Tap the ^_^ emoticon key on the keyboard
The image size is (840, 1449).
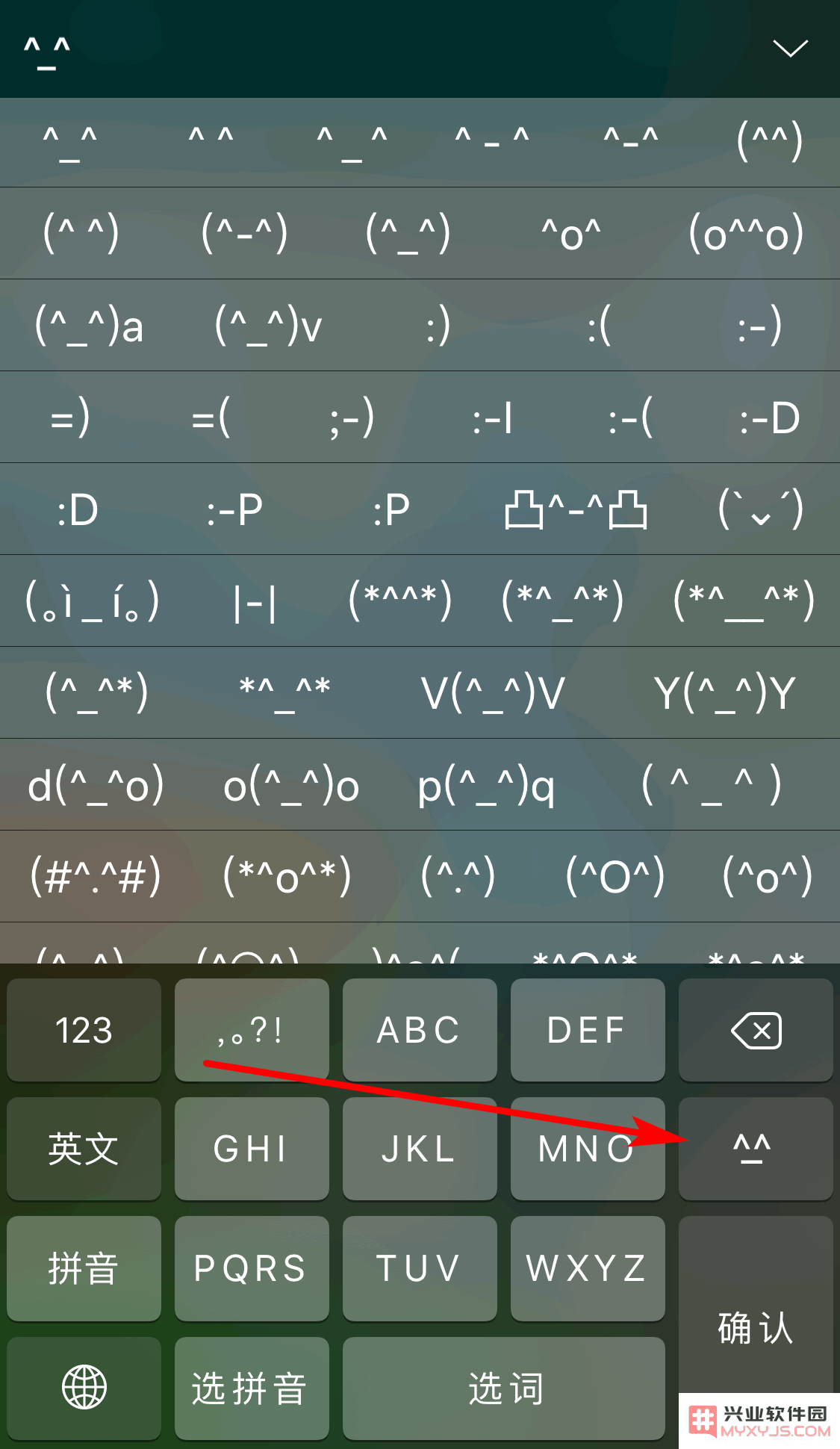click(754, 1149)
